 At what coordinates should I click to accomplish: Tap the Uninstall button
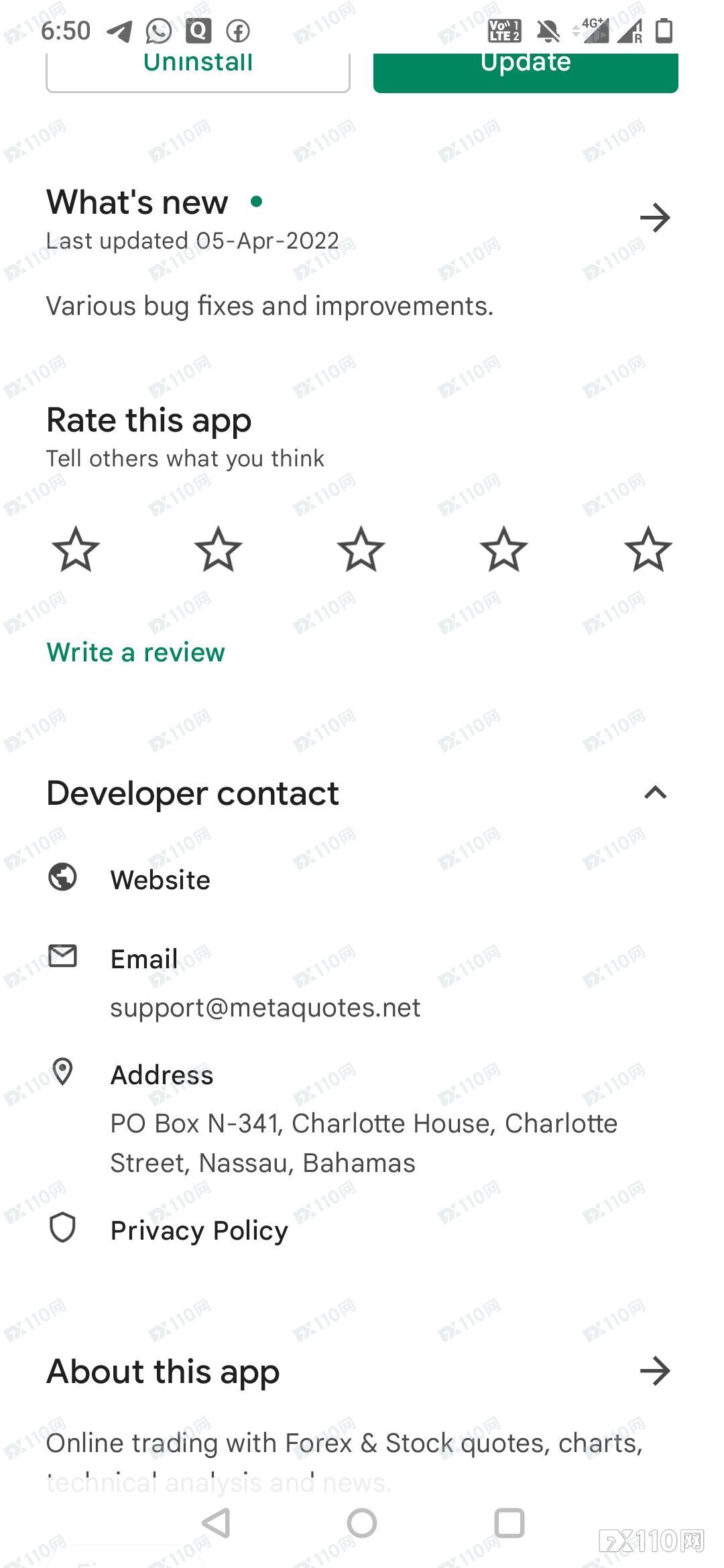(x=198, y=69)
